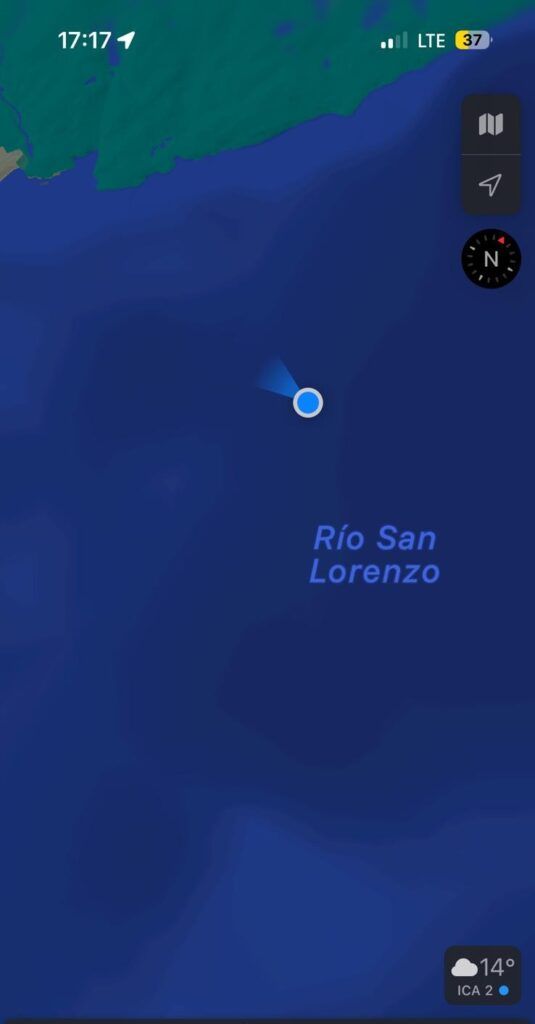Image resolution: width=535 pixels, height=1024 pixels.
Task: Tap the location tracking arrow button
Action: tap(491, 185)
